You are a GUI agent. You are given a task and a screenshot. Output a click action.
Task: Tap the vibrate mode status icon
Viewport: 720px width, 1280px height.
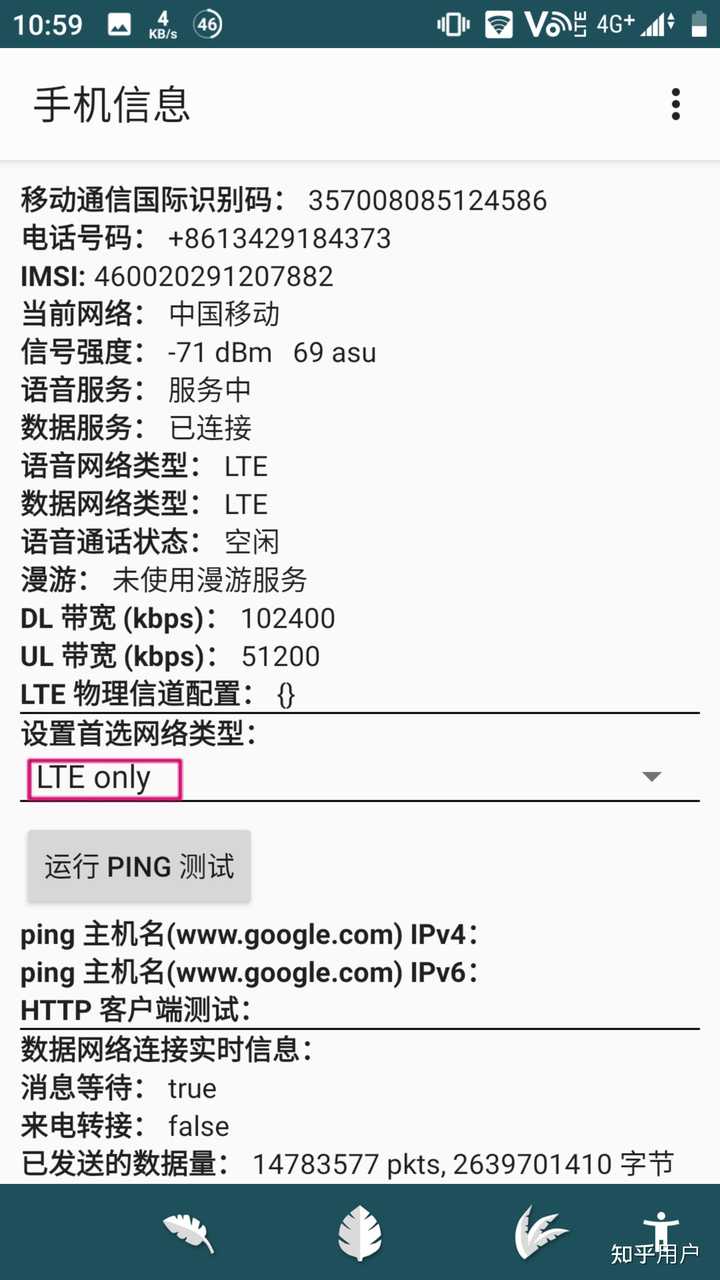tap(453, 25)
